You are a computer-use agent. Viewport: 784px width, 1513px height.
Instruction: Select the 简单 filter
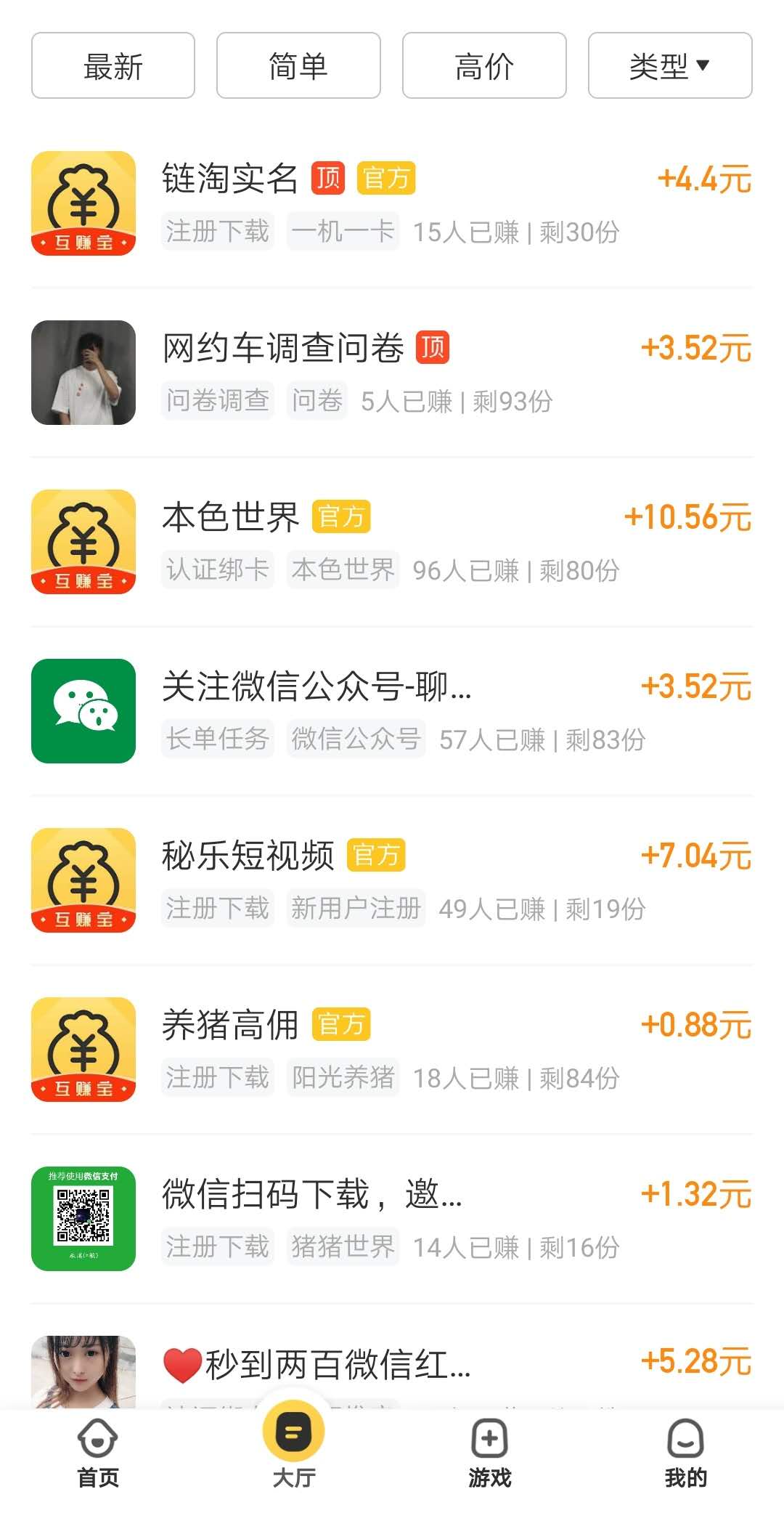coord(298,65)
